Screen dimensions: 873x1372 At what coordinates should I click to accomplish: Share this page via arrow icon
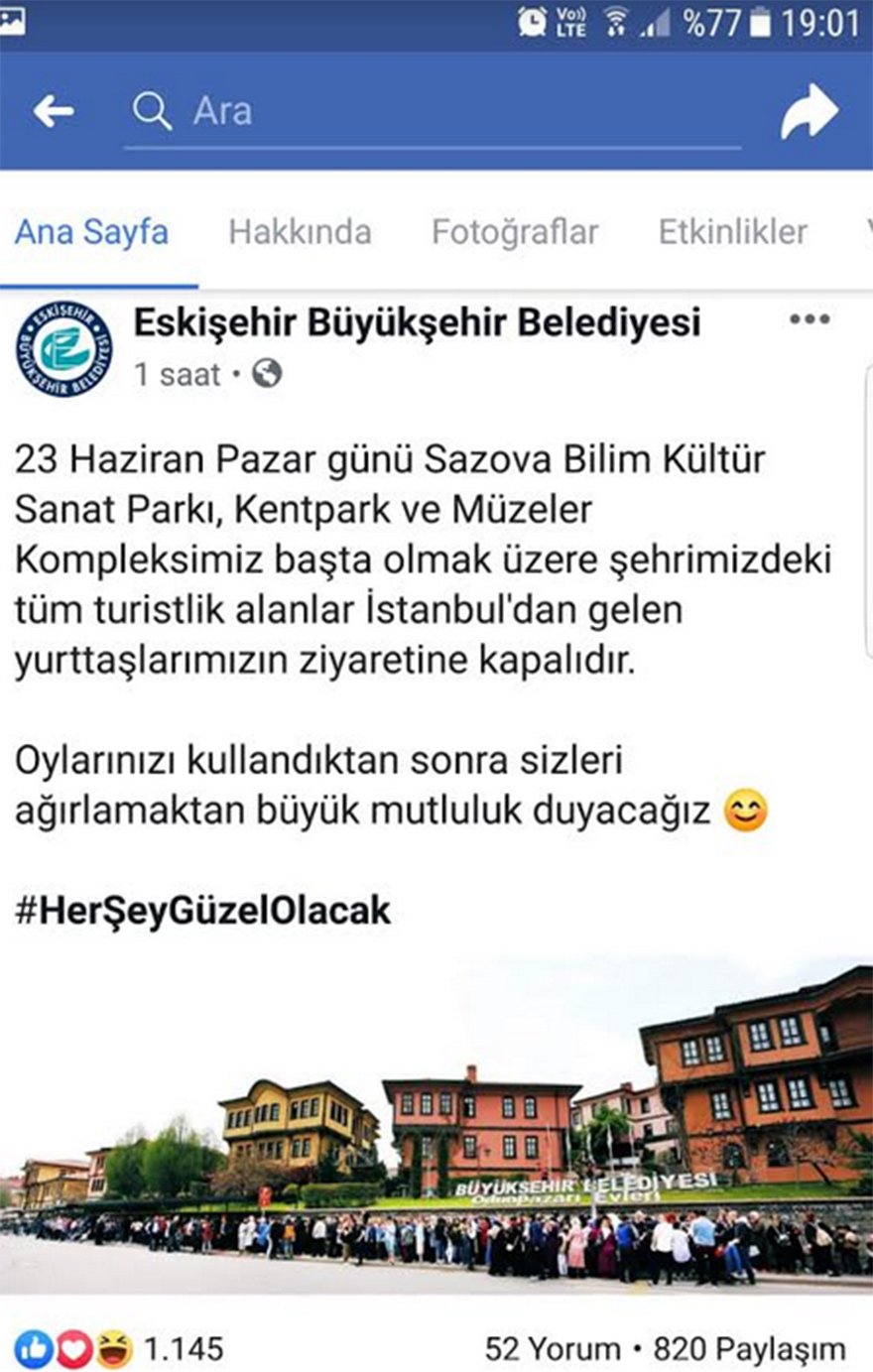(809, 111)
